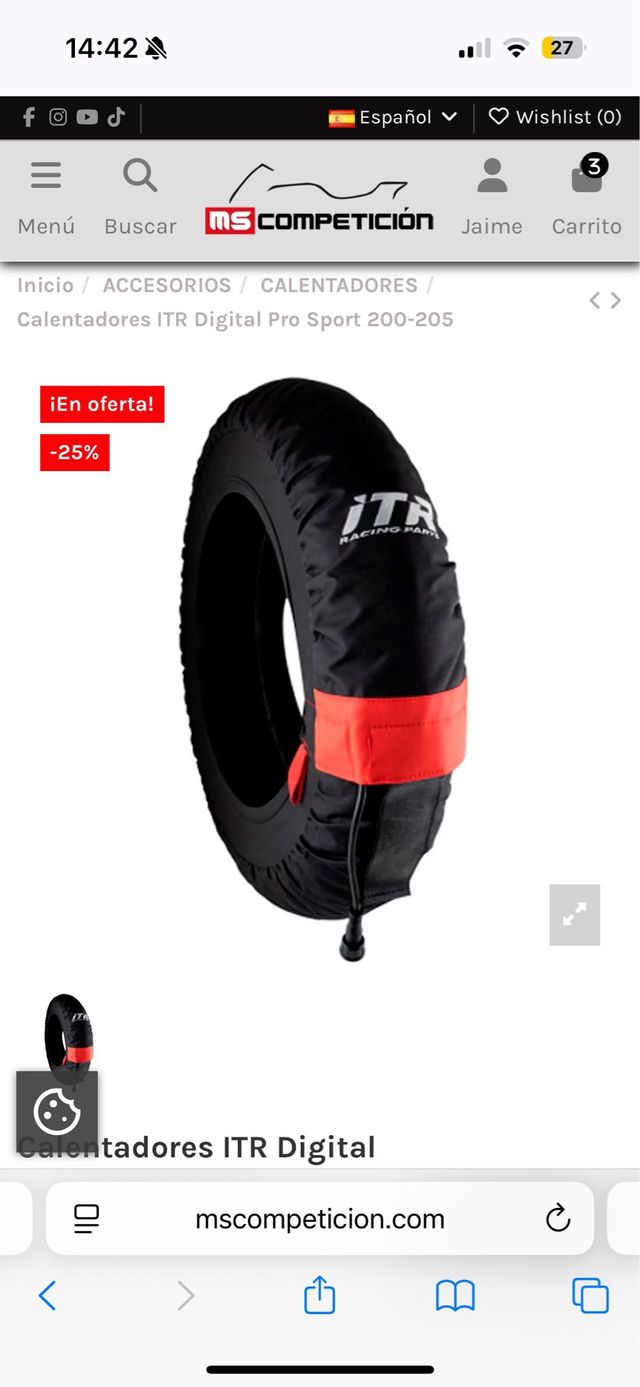Enlarge the product image fullscreen
The height and width of the screenshot is (1387, 640).
[574, 914]
